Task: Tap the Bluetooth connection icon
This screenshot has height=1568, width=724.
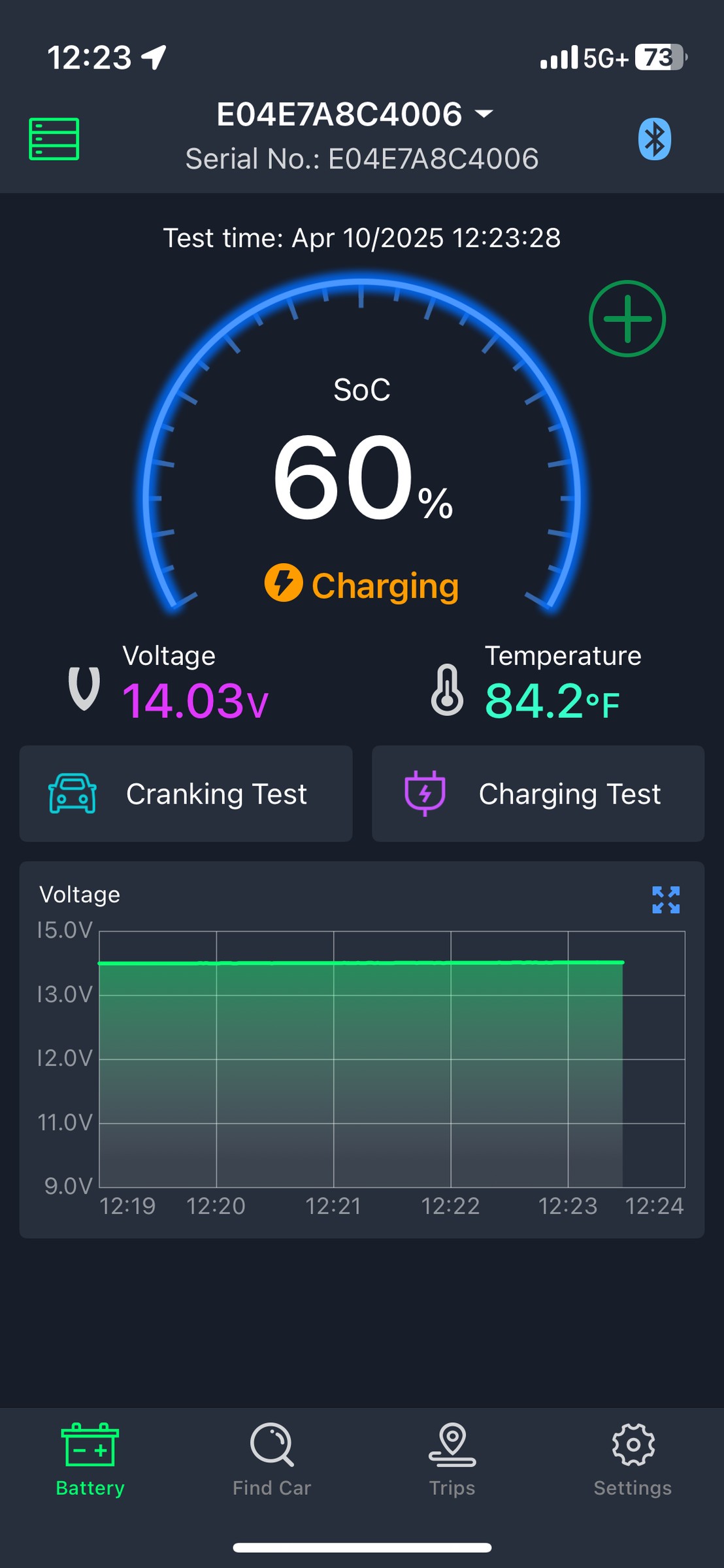Action: 655,139
